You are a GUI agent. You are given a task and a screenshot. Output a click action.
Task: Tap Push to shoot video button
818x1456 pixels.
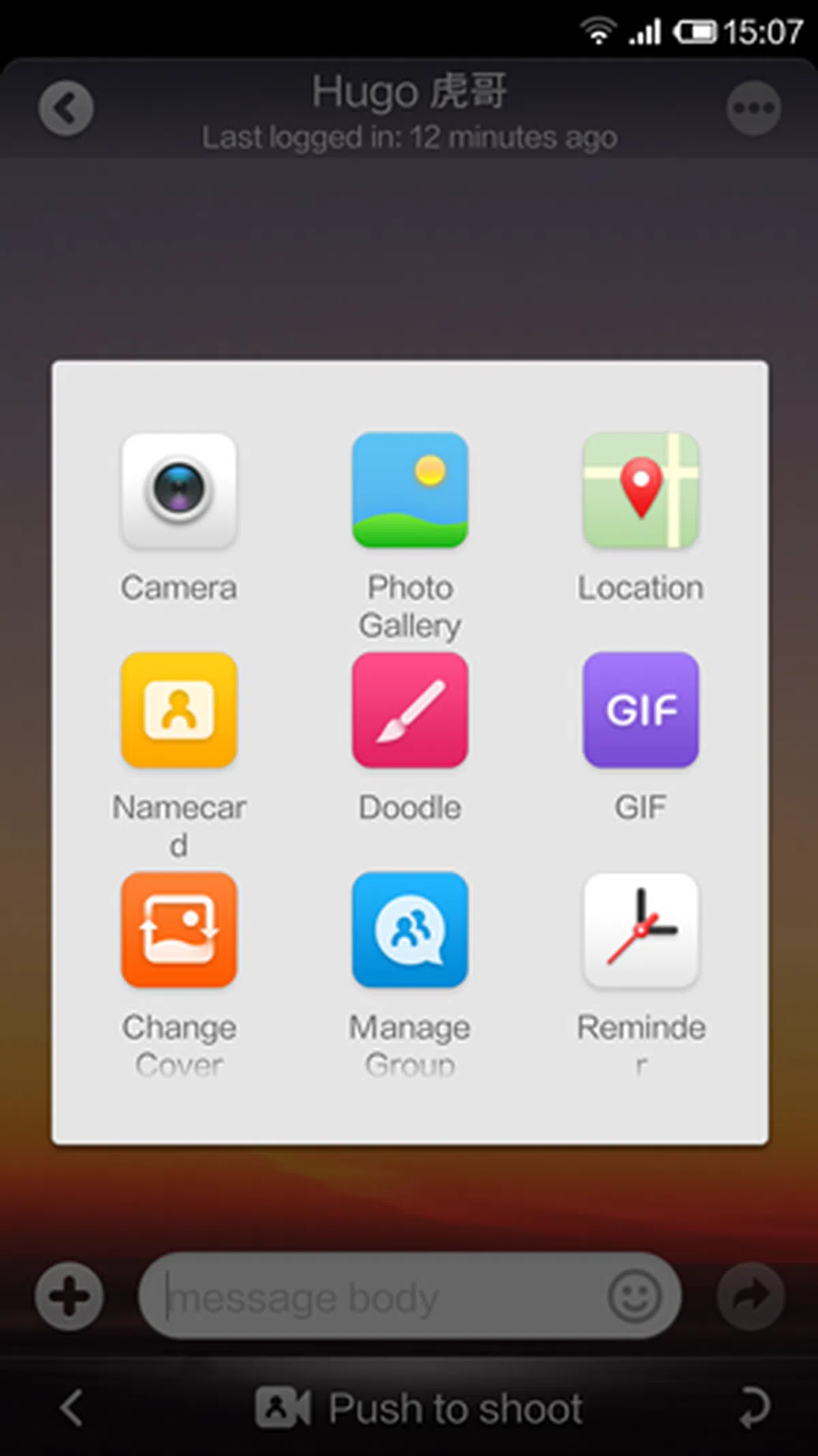(x=419, y=1408)
